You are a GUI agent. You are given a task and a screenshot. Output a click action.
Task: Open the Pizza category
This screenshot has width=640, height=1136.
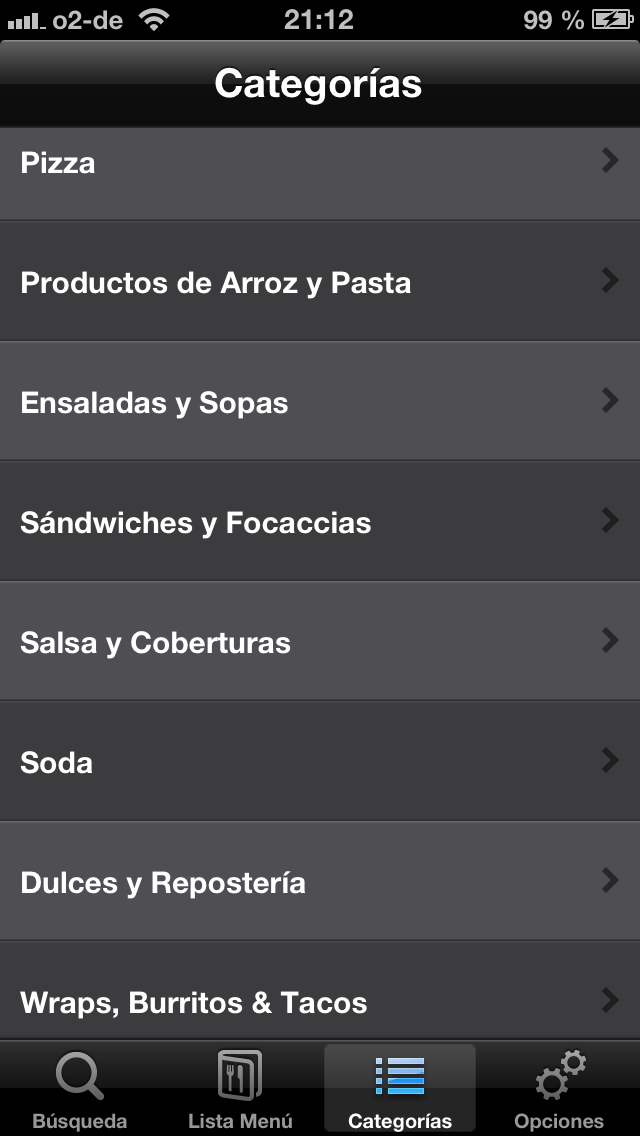pyautogui.click(x=320, y=163)
